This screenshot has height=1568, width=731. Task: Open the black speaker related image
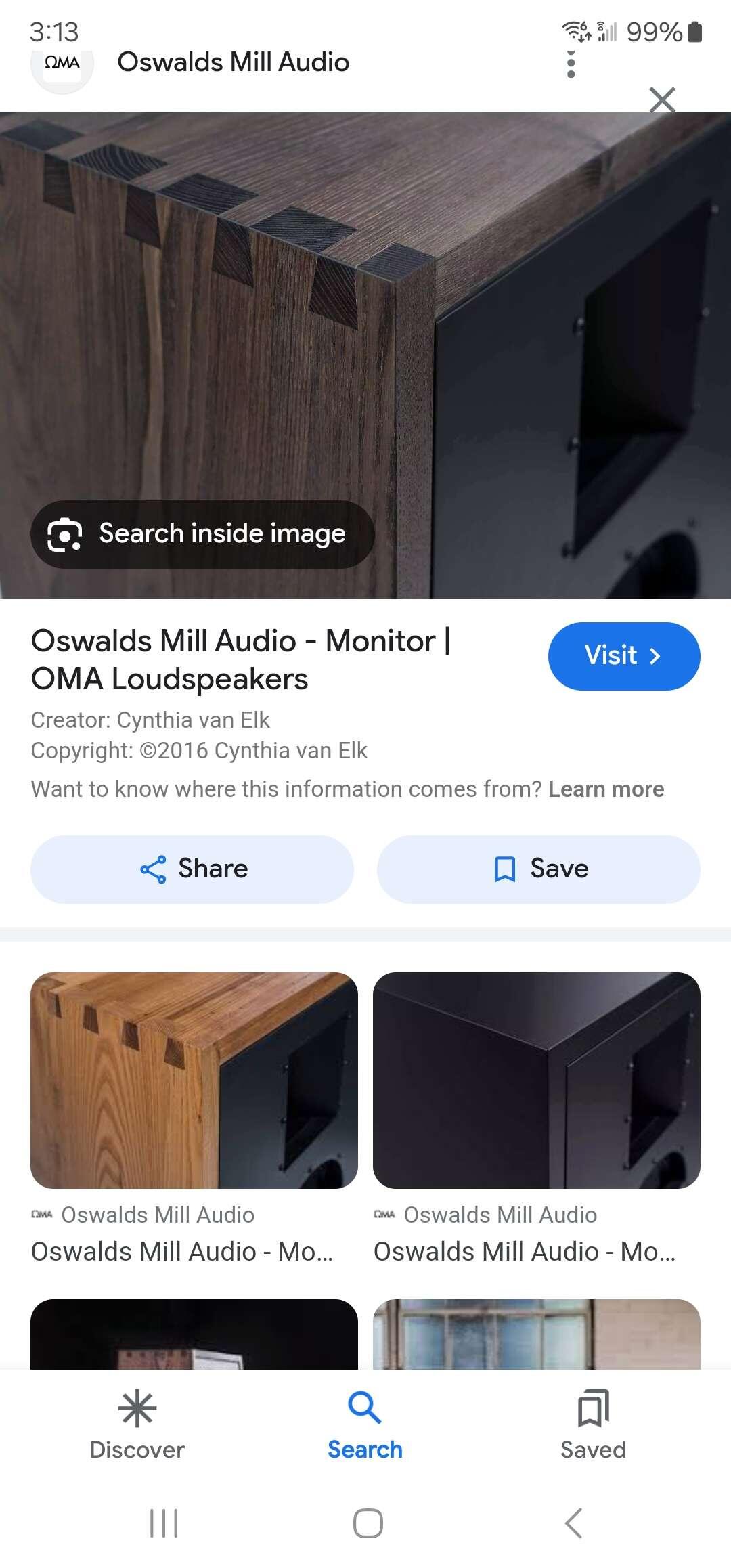click(536, 1081)
